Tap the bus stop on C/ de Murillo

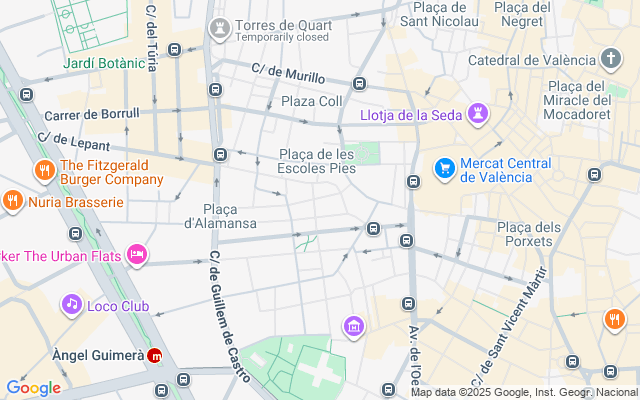pos(359,84)
